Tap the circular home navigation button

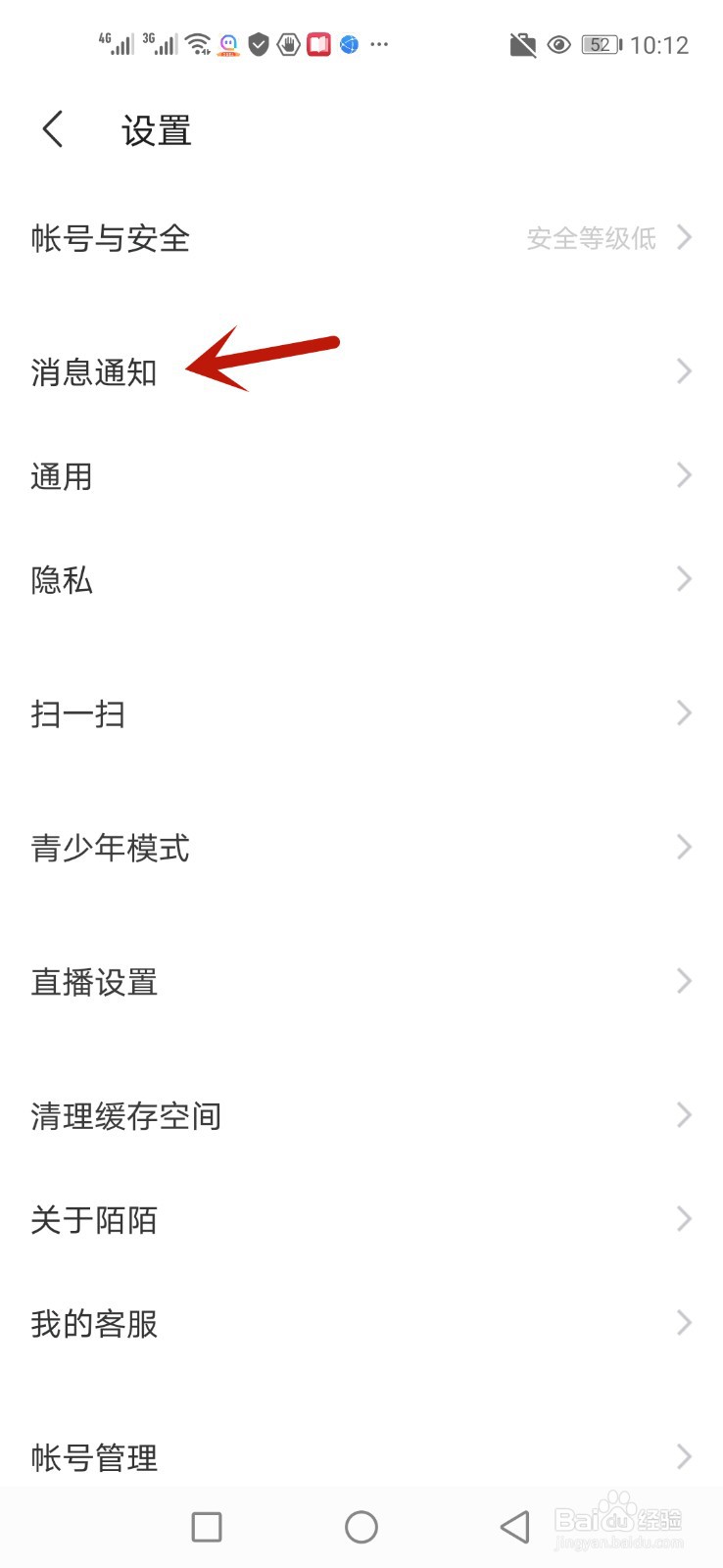pos(361,1526)
